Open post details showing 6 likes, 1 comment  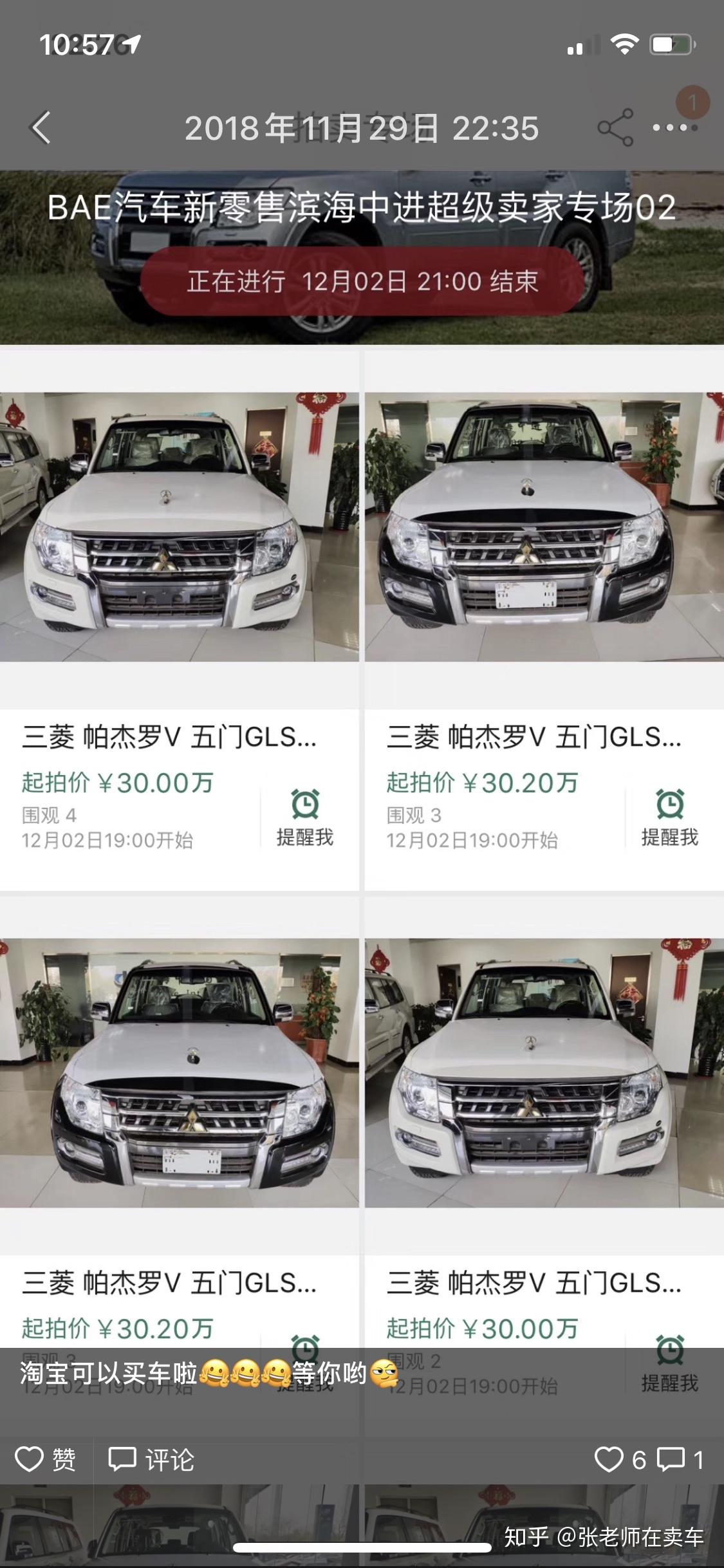click(x=649, y=1459)
